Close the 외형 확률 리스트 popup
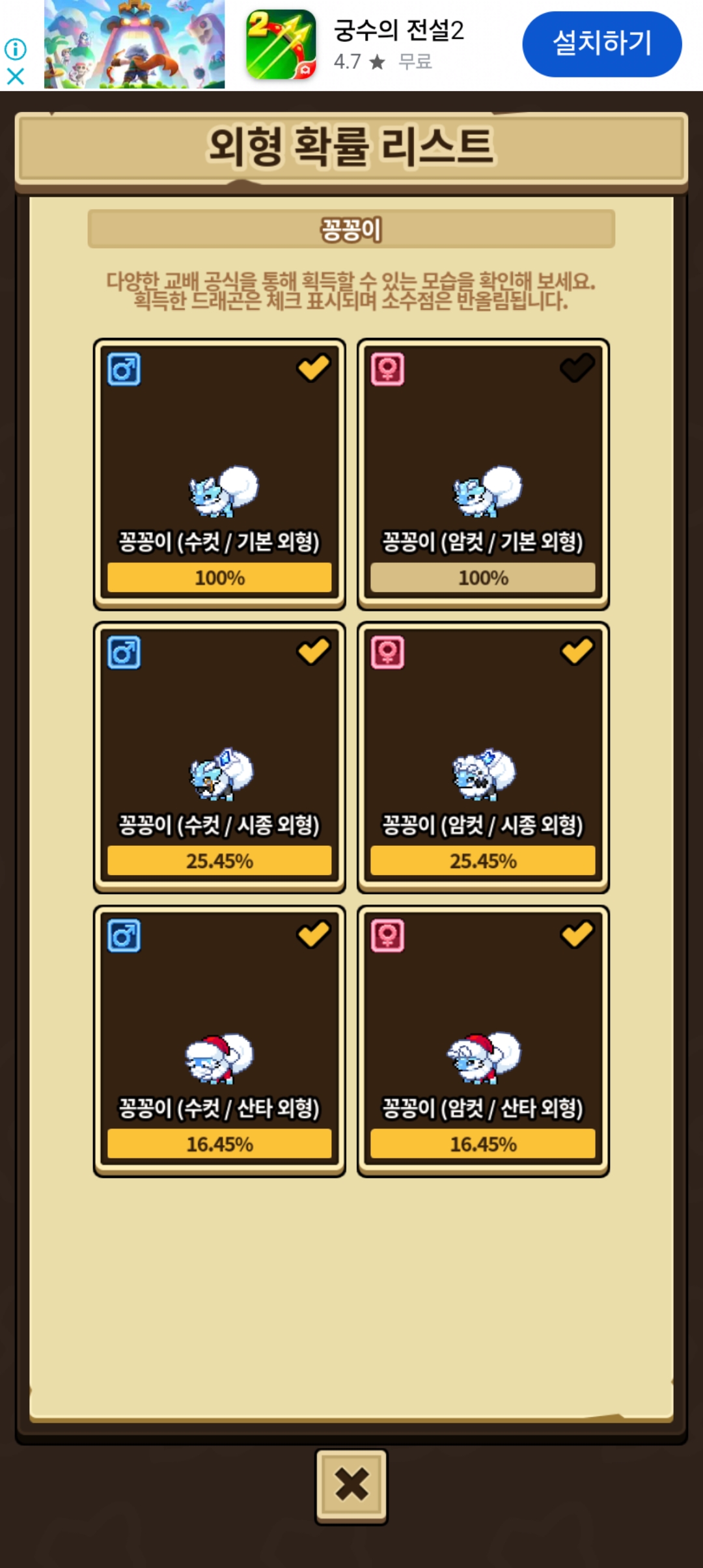703x1568 pixels. pos(351,1485)
